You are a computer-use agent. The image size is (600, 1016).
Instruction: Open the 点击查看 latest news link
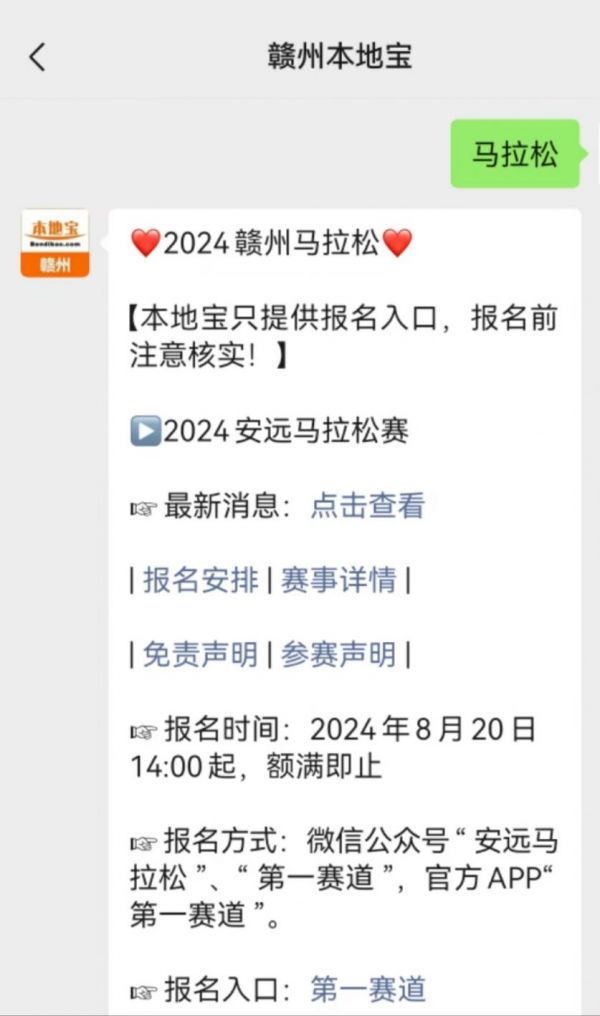[367, 505]
